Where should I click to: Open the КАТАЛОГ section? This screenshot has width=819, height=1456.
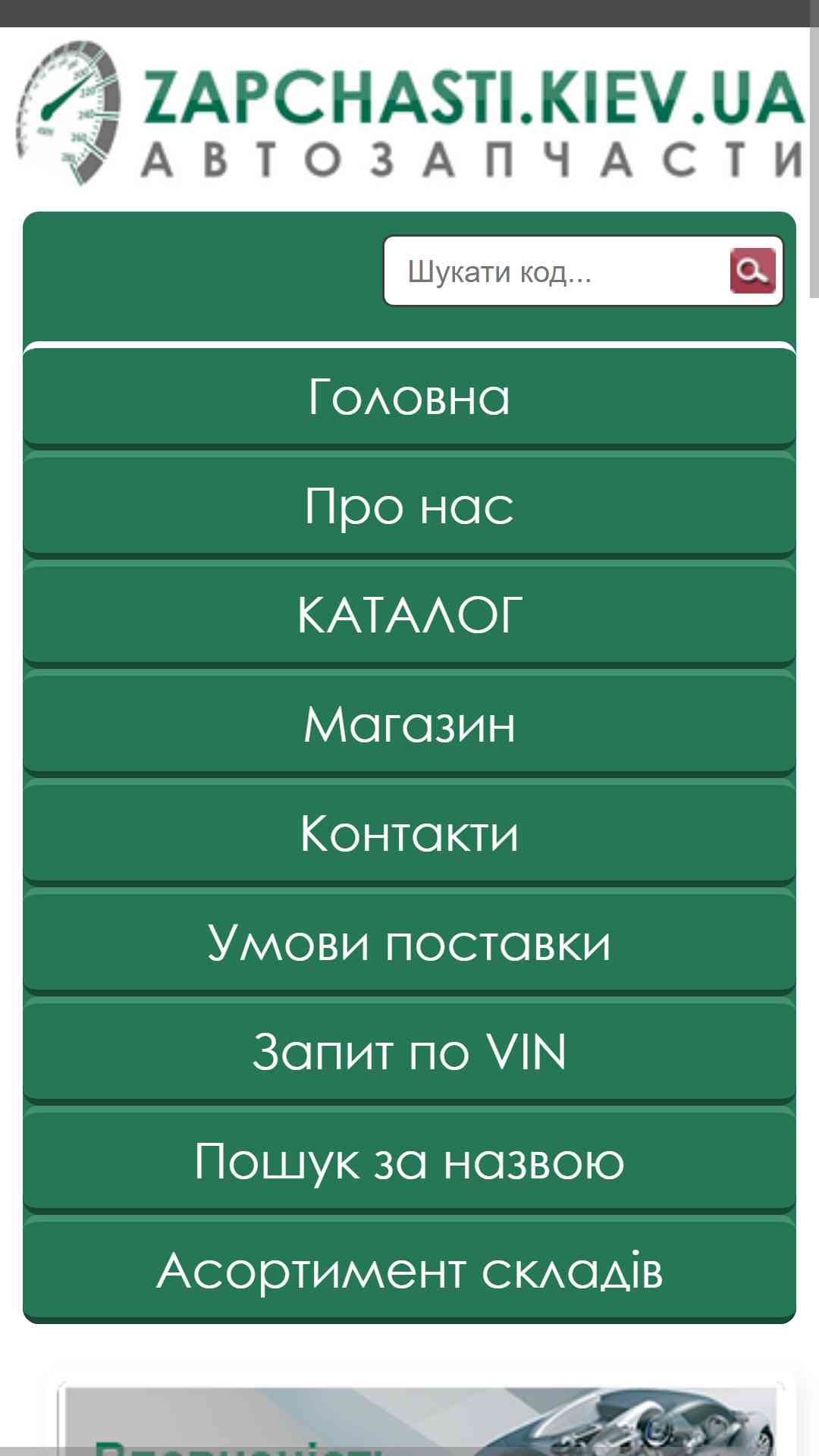click(x=409, y=616)
